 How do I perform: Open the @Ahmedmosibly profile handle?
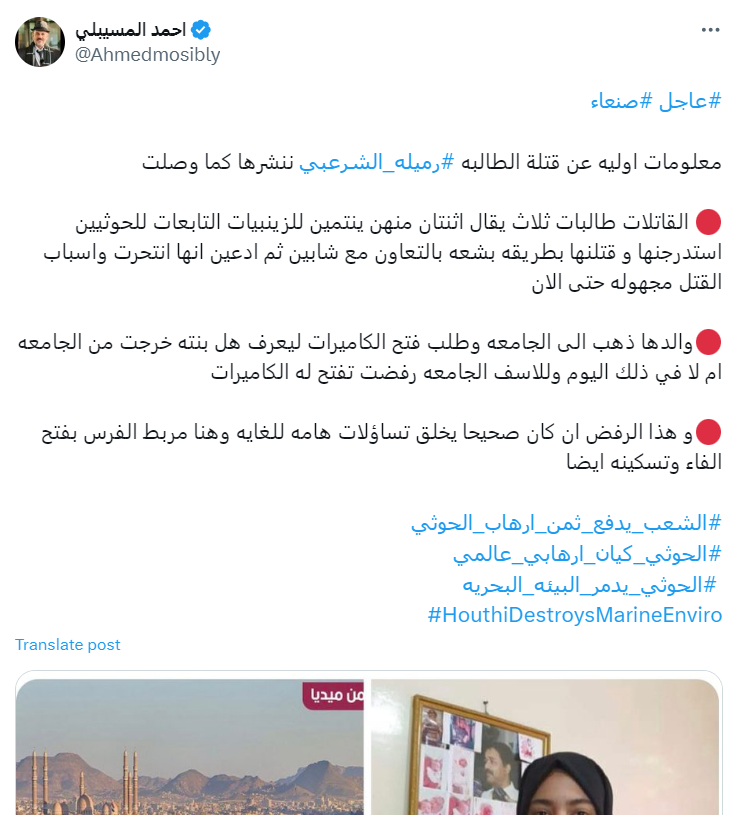148,54
